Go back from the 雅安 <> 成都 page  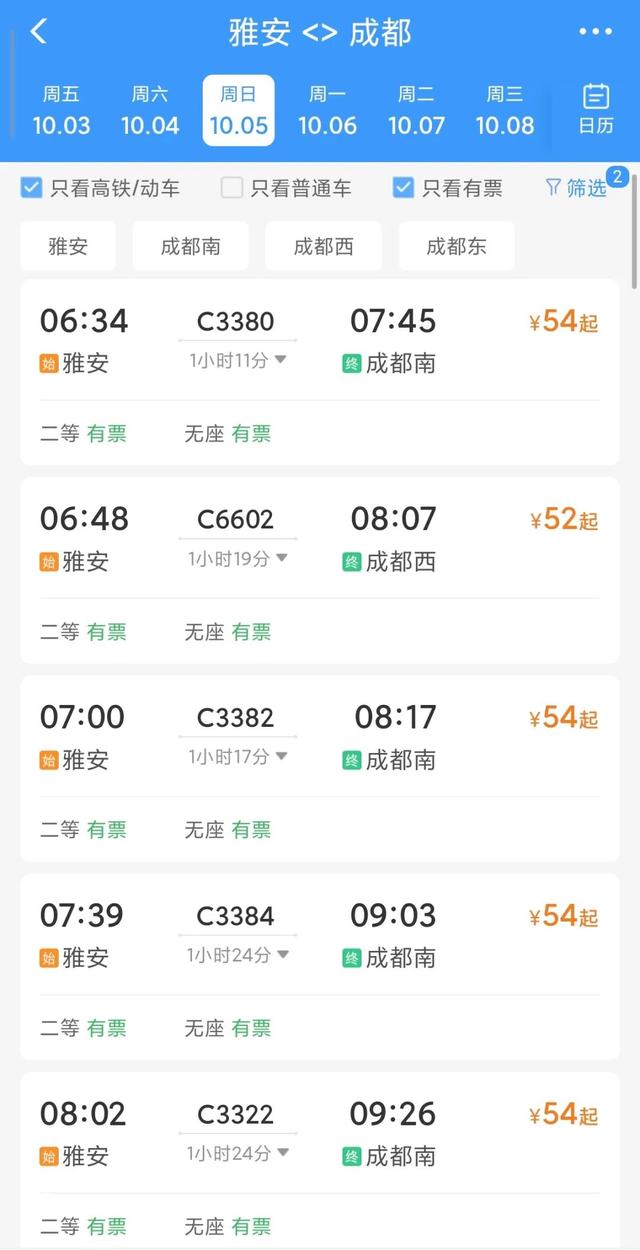point(38,32)
